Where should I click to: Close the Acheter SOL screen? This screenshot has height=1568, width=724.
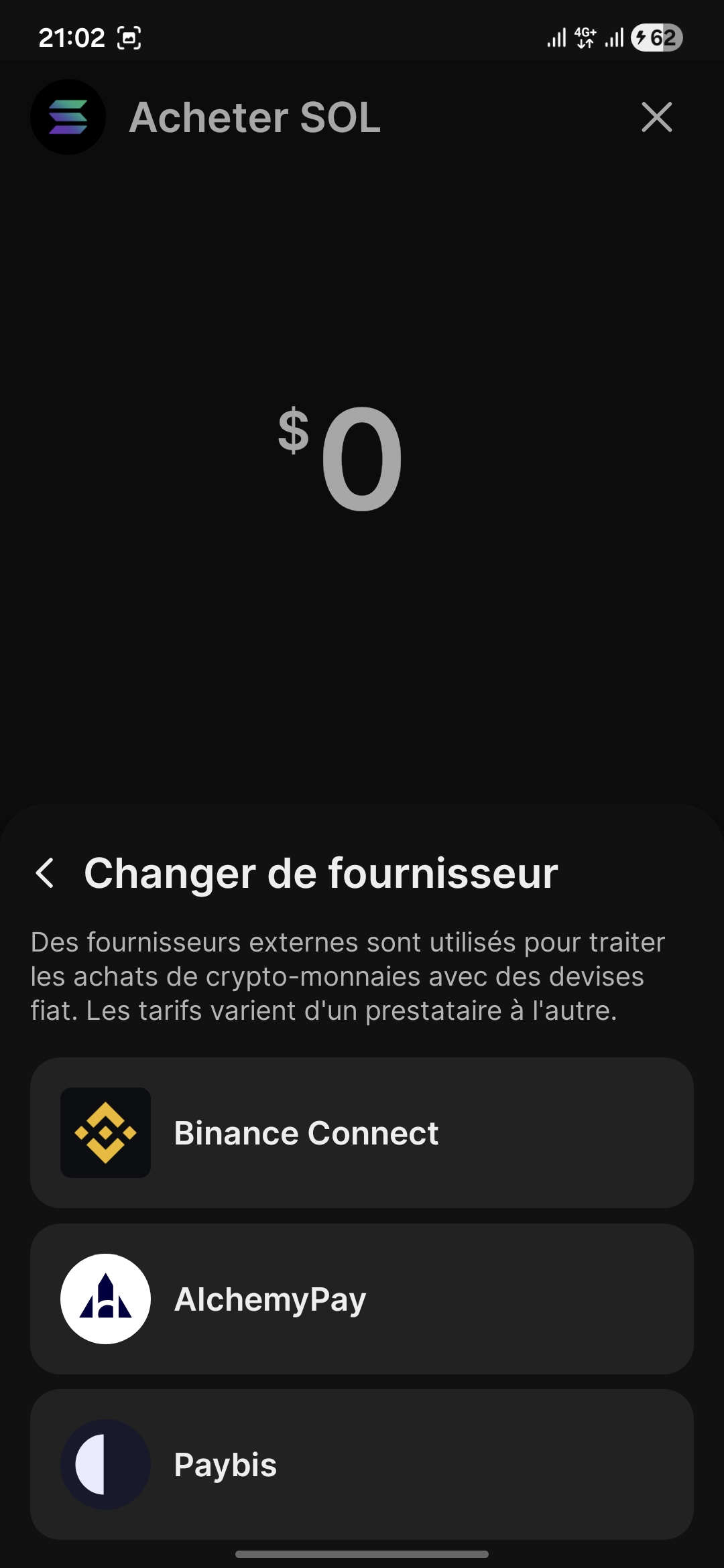[656, 117]
